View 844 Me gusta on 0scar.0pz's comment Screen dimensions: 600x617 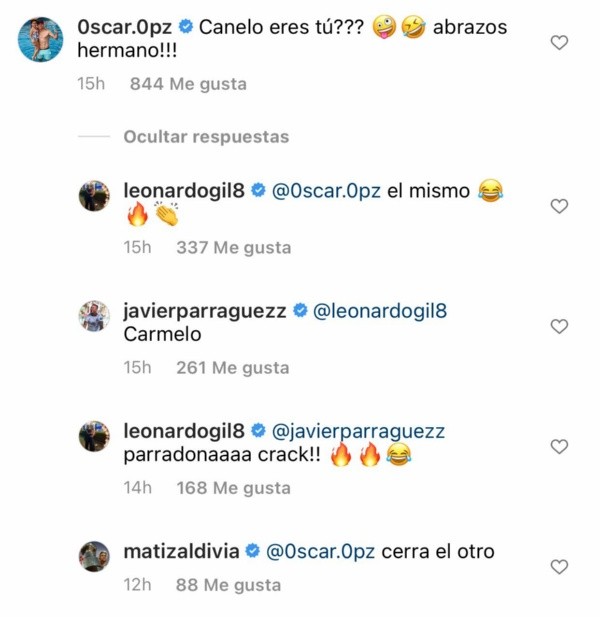pyautogui.click(x=188, y=85)
